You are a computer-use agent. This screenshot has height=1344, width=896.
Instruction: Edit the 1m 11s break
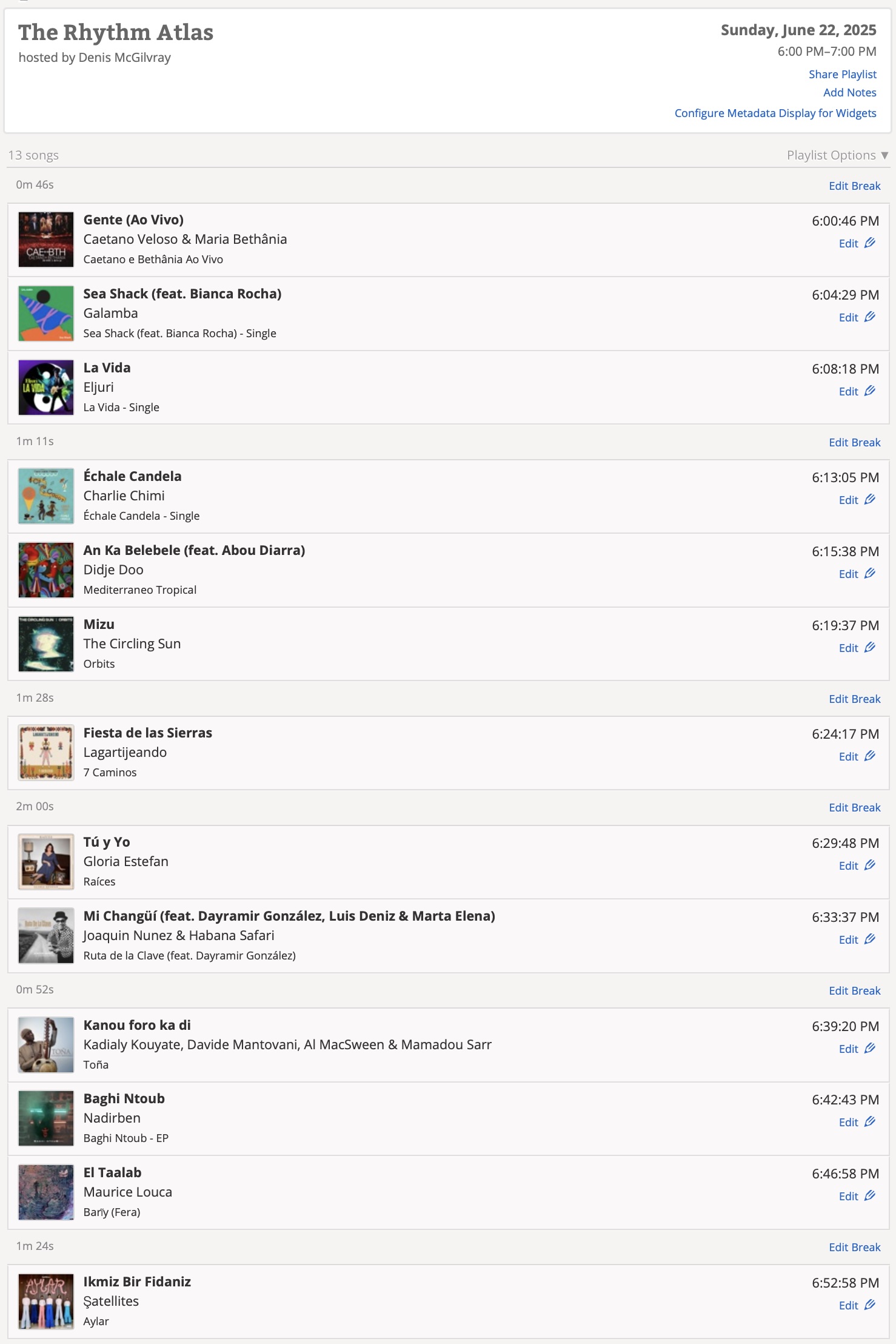tap(854, 442)
